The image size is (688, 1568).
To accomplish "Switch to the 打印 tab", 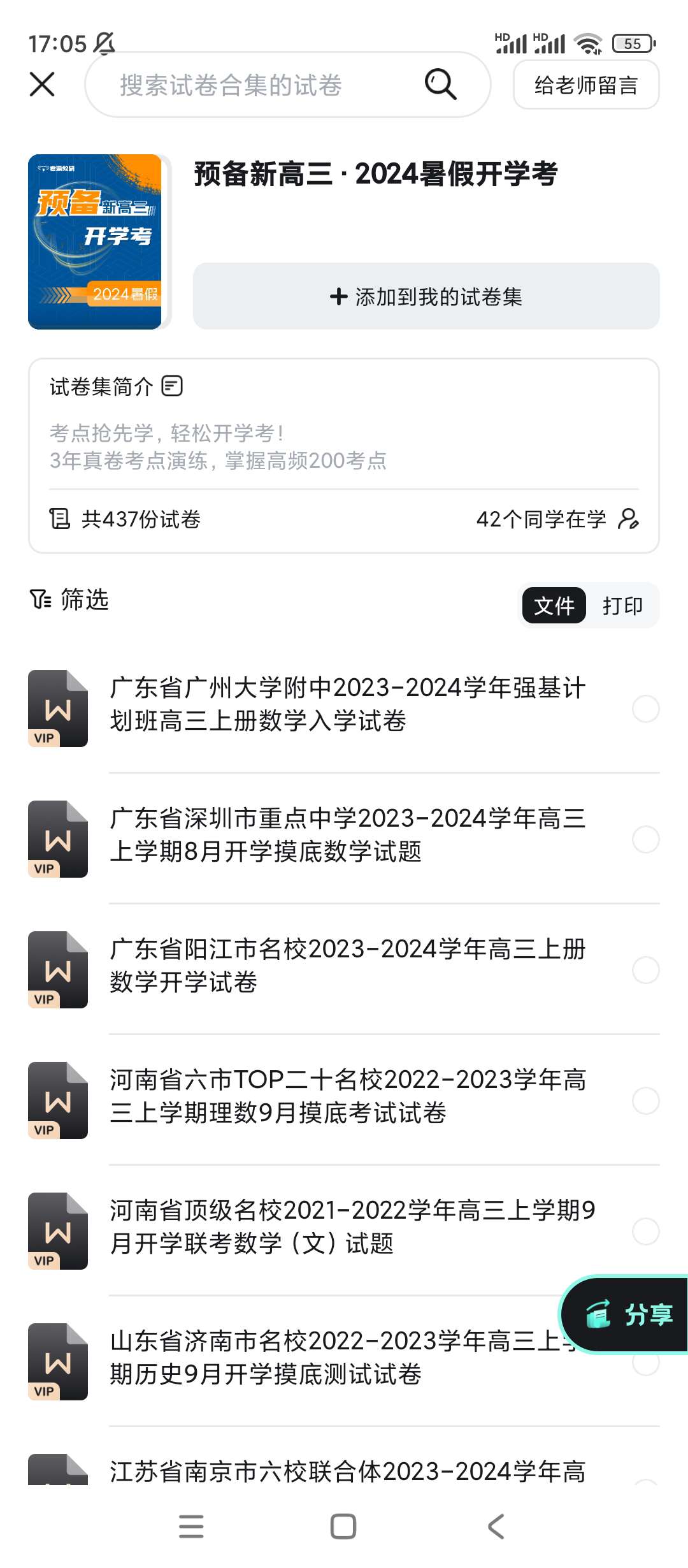I will tap(623, 606).
